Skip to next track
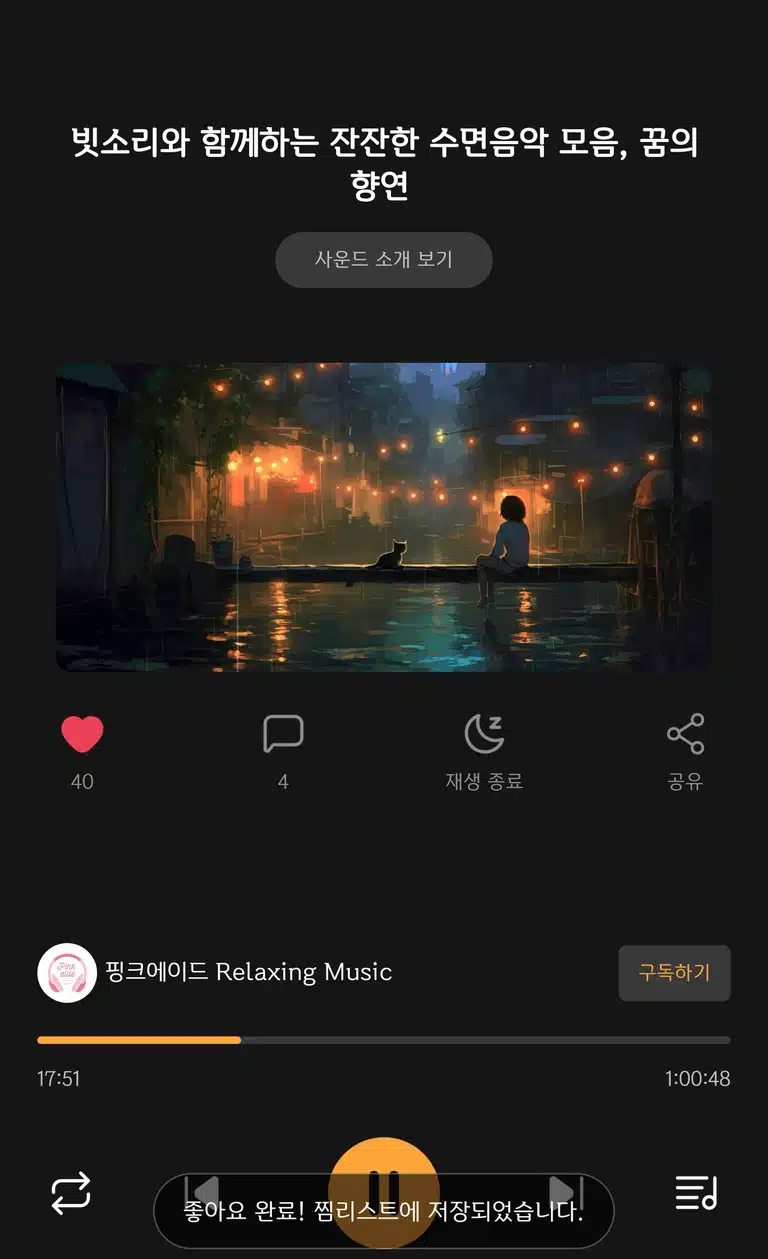Image resolution: width=768 pixels, height=1259 pixels. click(x=563, y=1192)
